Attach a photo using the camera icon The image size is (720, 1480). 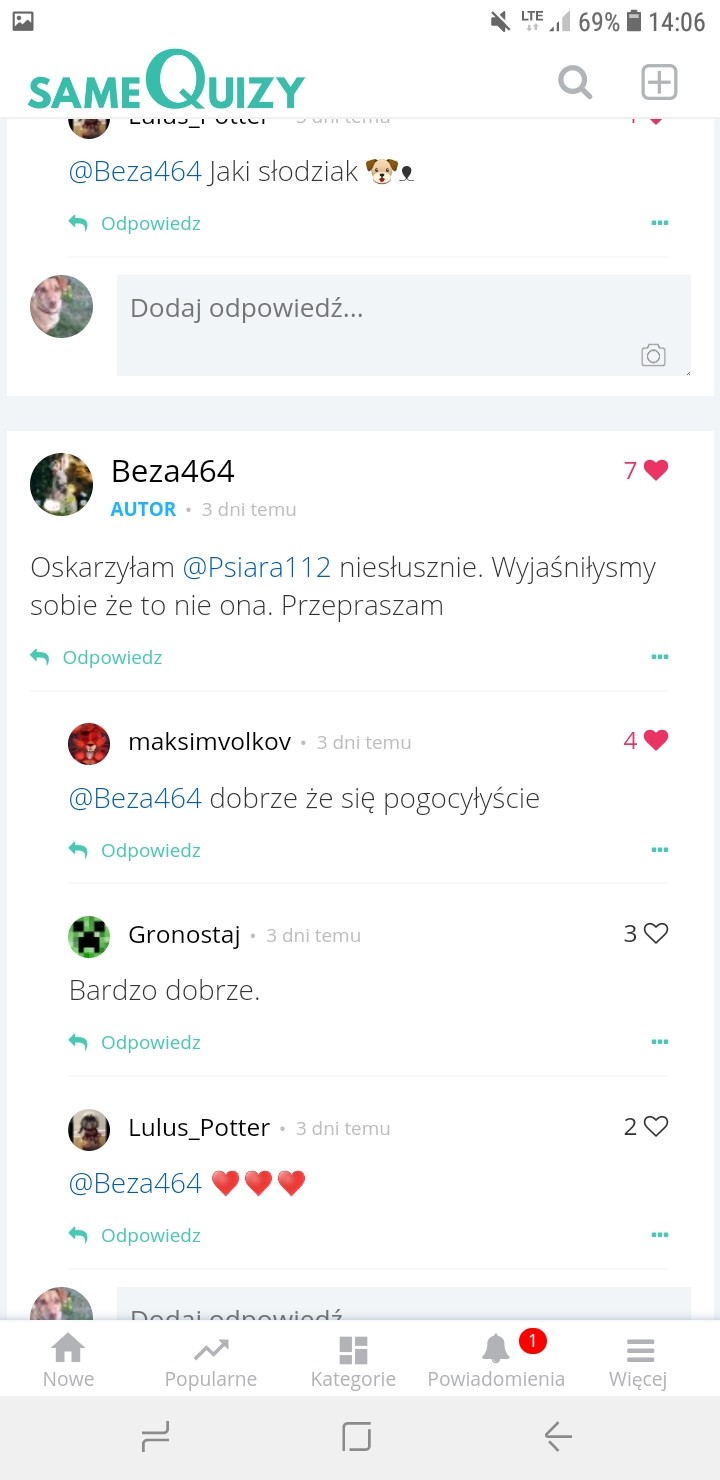point(653,355)
